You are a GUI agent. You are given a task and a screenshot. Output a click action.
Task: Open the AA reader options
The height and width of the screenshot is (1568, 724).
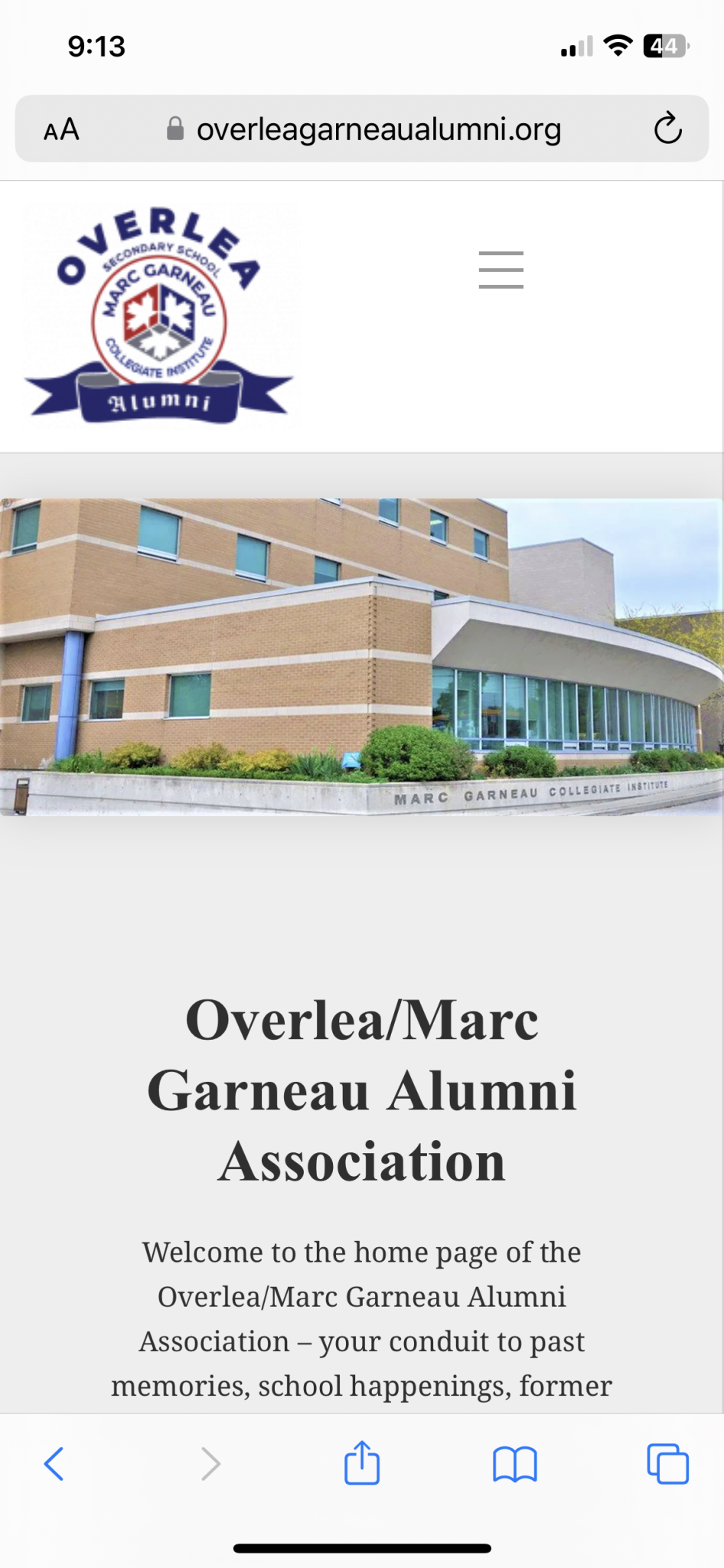[x=61, y=129]
